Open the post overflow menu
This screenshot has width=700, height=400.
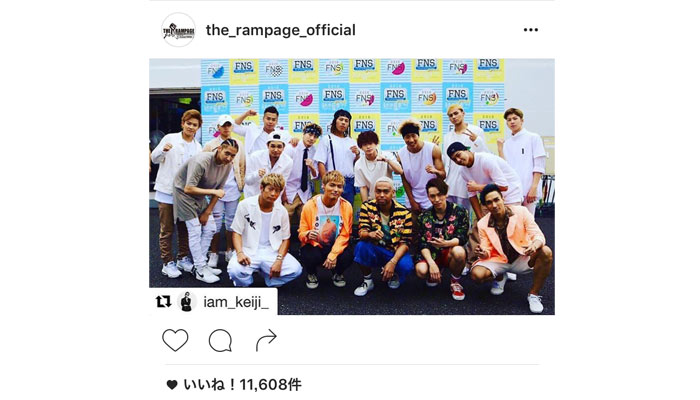[x=531, y=30]
